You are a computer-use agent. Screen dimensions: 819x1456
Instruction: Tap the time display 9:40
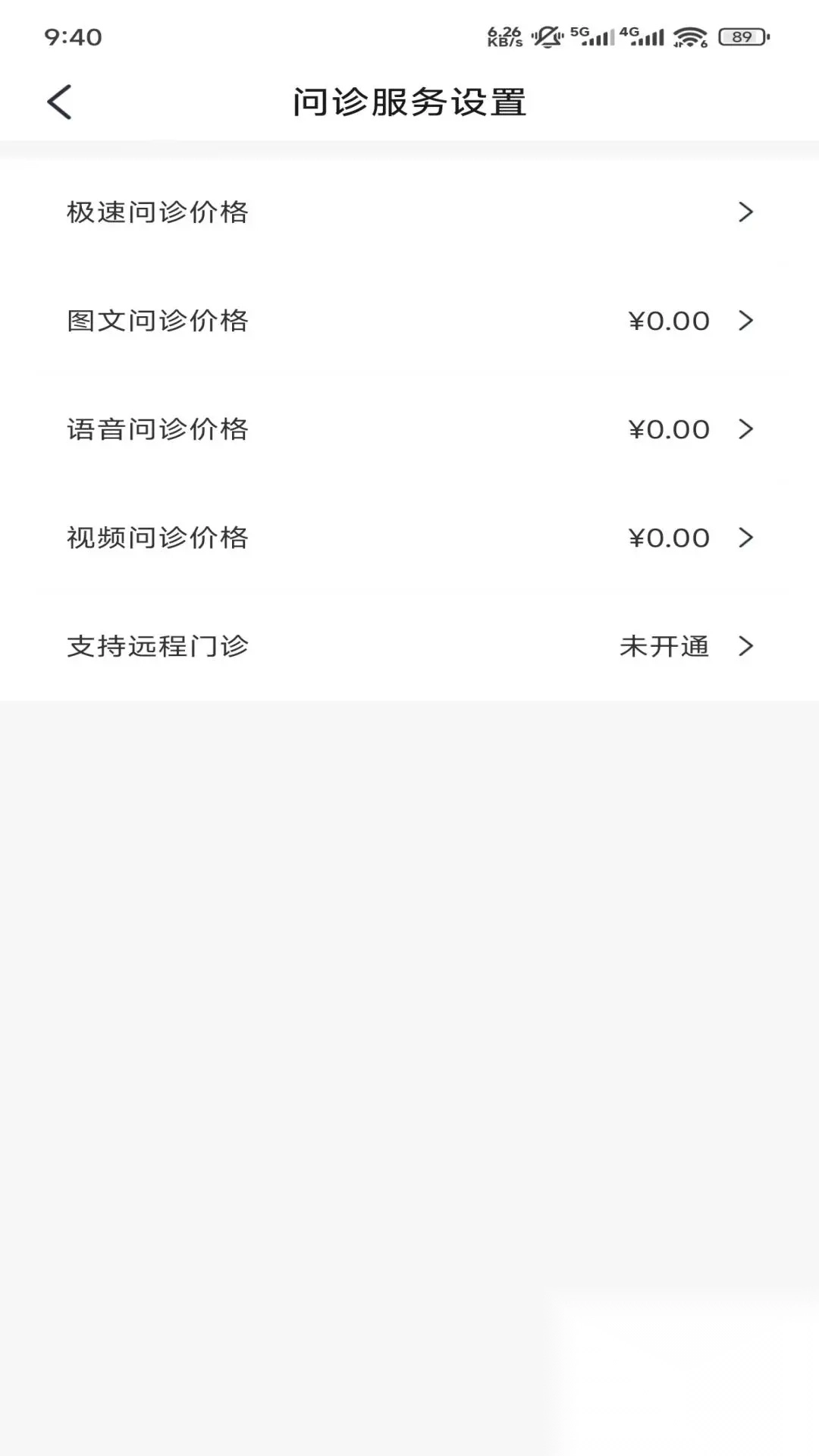73,36
